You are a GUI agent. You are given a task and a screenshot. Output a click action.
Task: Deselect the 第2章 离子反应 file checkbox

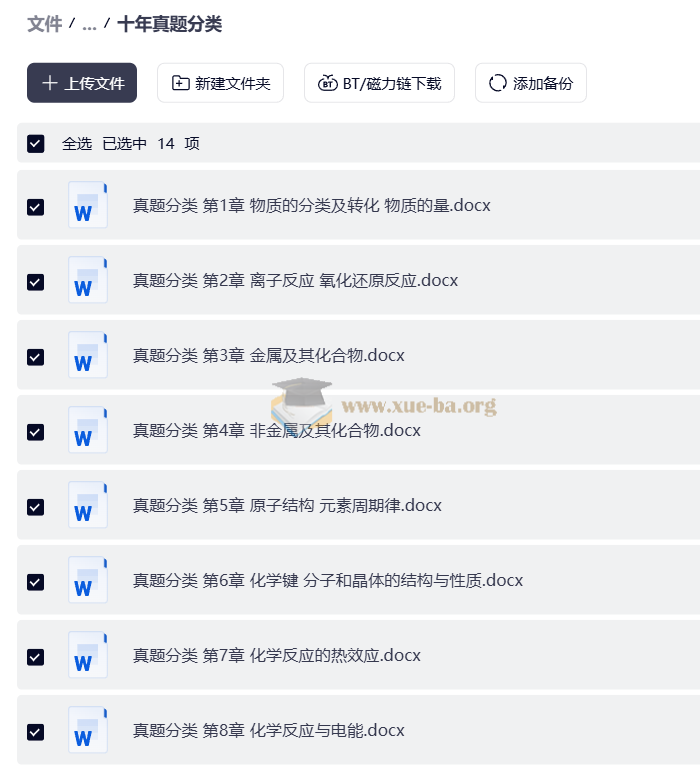36,281
